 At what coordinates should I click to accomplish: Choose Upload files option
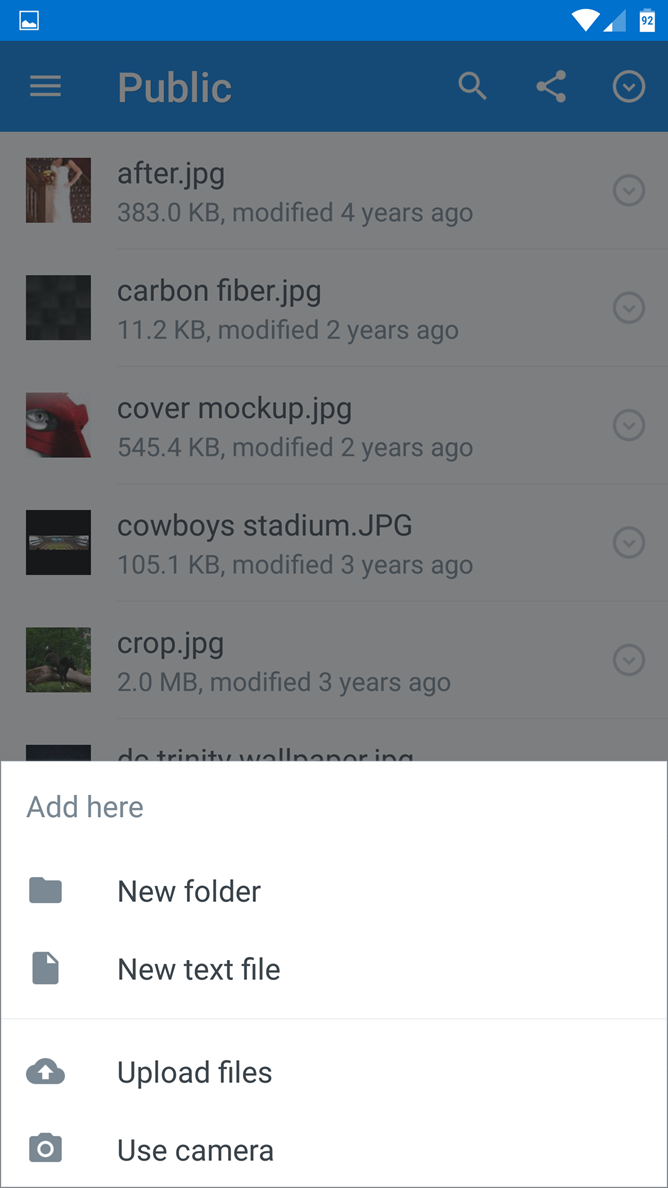334,1072
